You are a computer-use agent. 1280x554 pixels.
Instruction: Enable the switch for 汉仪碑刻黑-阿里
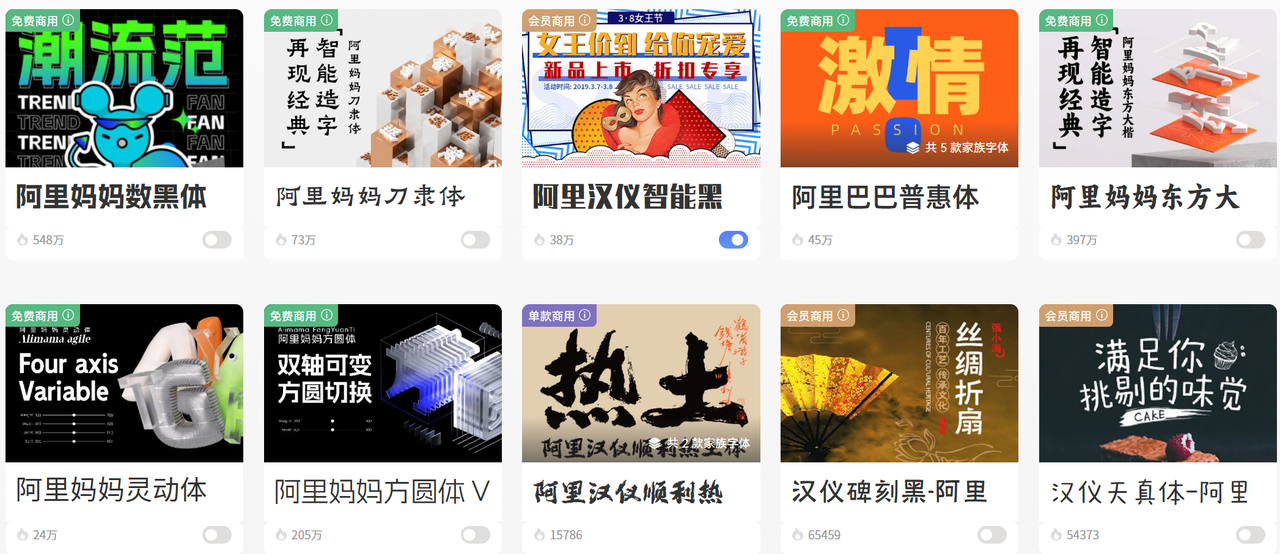tap(992, 535)
